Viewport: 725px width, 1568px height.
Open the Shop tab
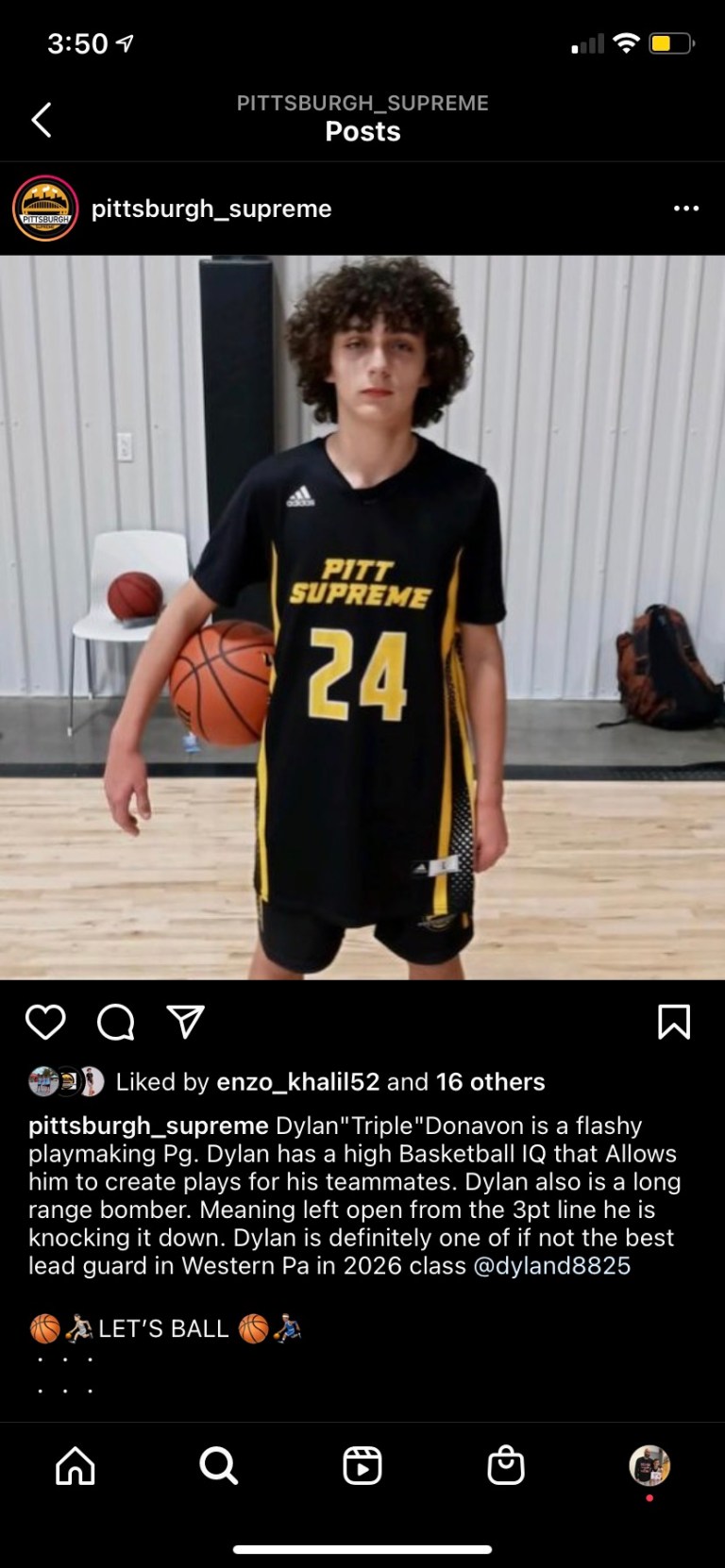[506, 1466]
